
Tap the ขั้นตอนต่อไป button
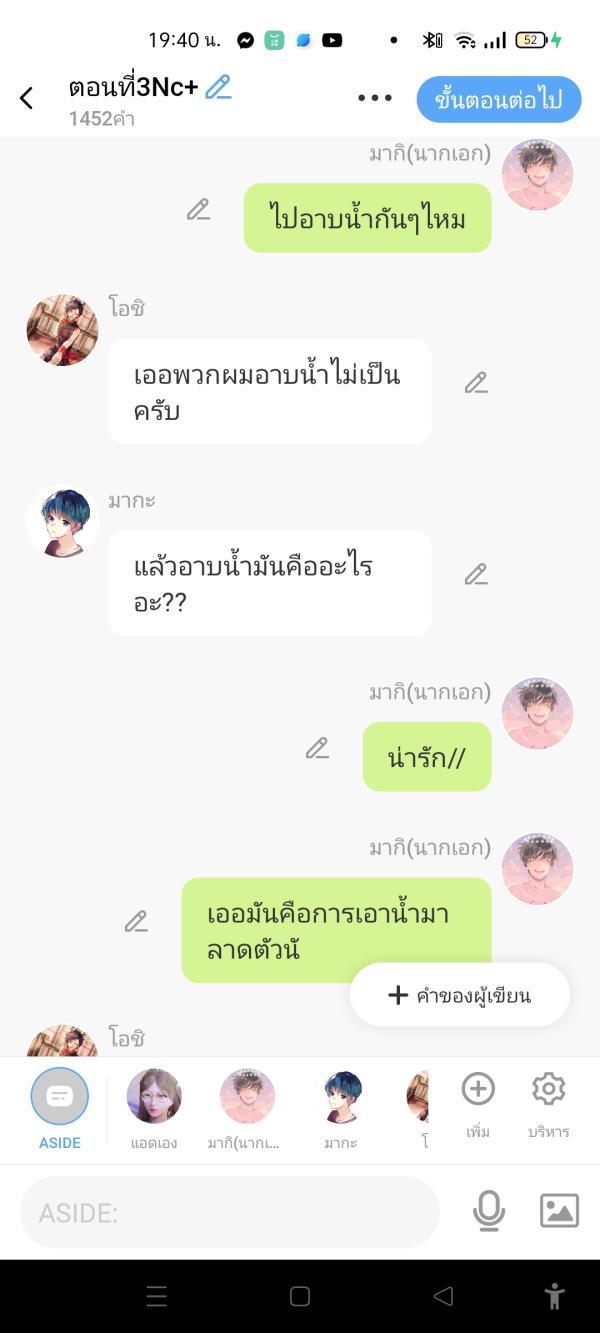tap(499, 99)
